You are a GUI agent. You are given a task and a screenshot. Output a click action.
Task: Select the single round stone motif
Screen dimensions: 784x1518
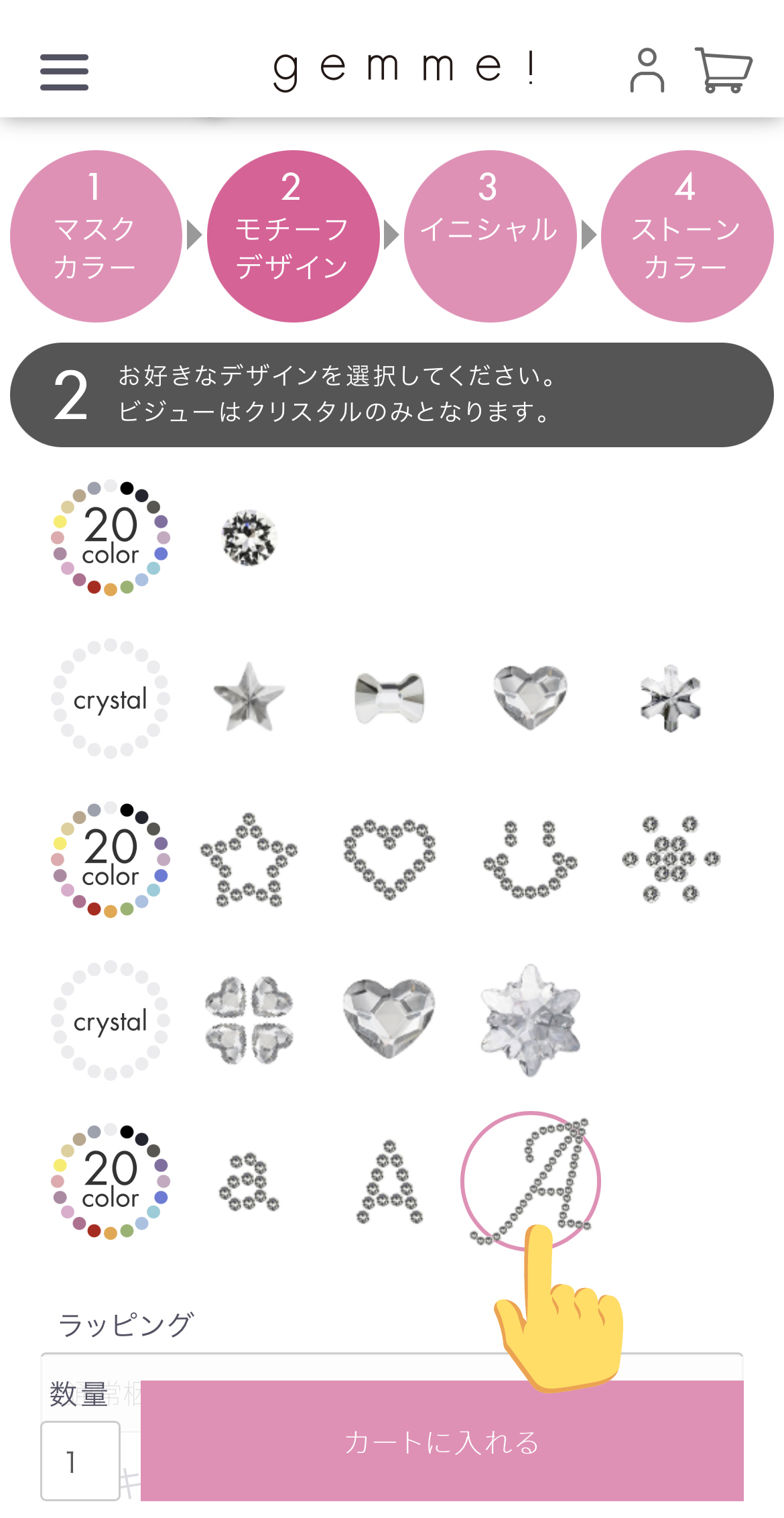click(x=249, y=538)
